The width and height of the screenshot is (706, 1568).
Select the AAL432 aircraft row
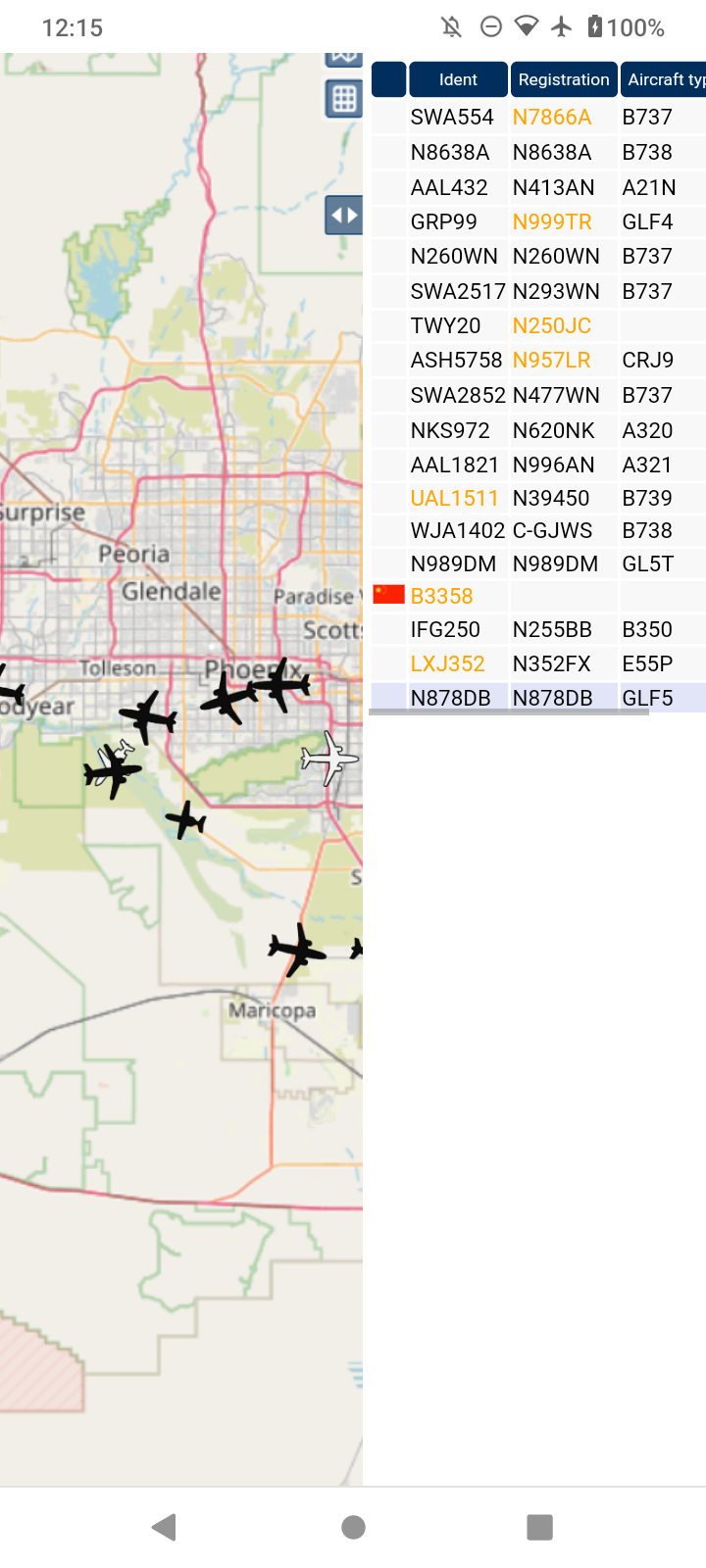pos(538,187)
